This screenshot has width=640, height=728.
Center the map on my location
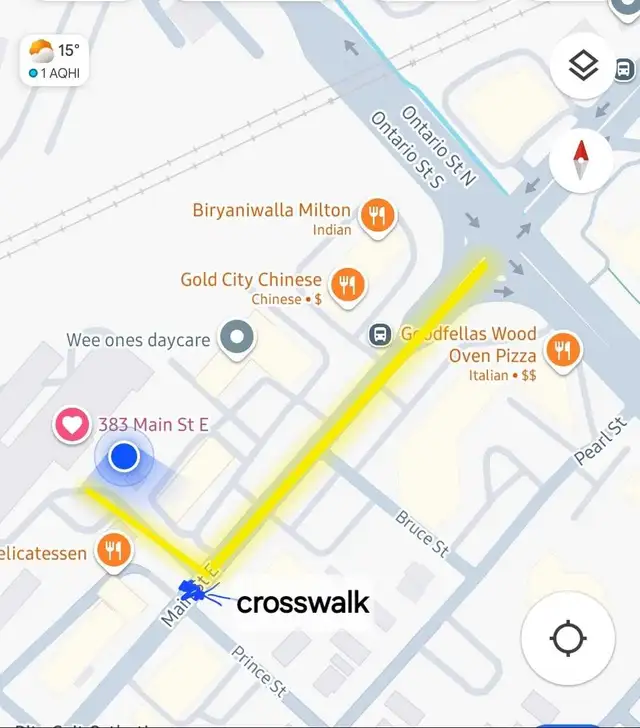point(568,639)
